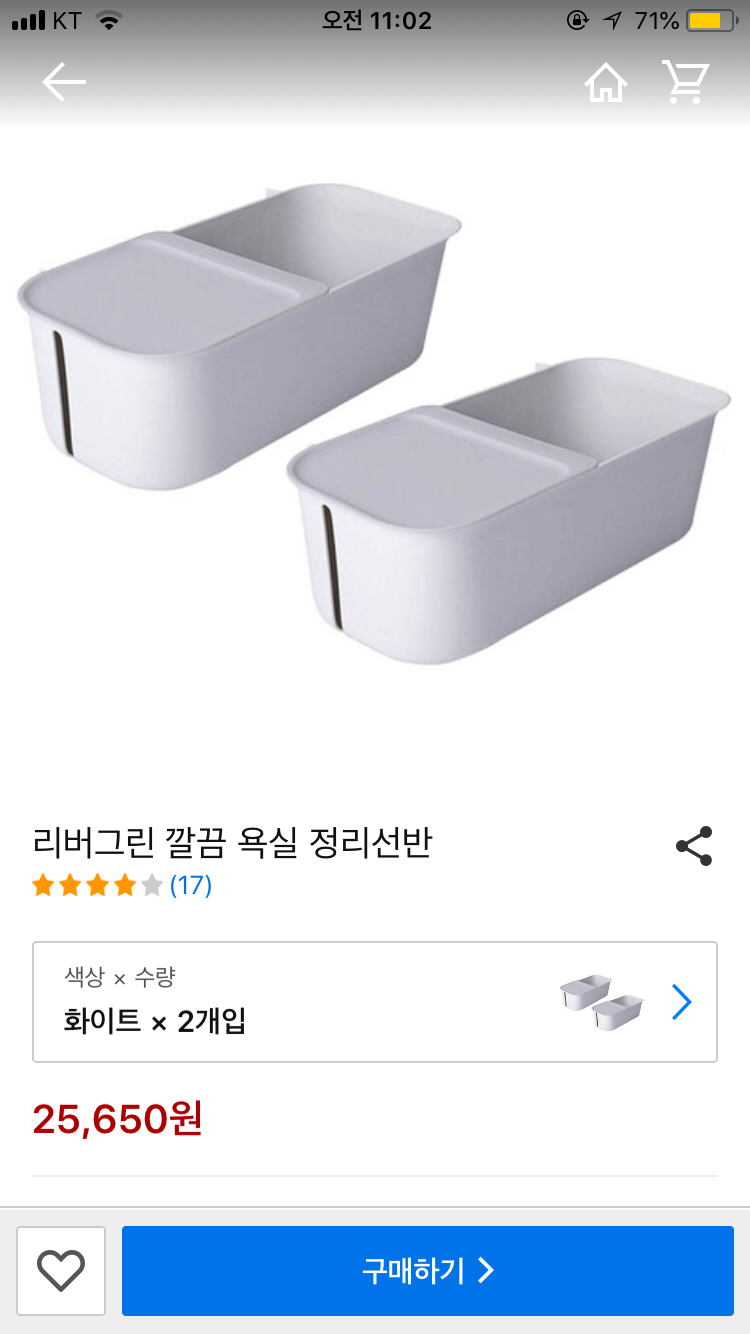Share this product
This screenshot has width=750, height=1334.
point(694,846)
